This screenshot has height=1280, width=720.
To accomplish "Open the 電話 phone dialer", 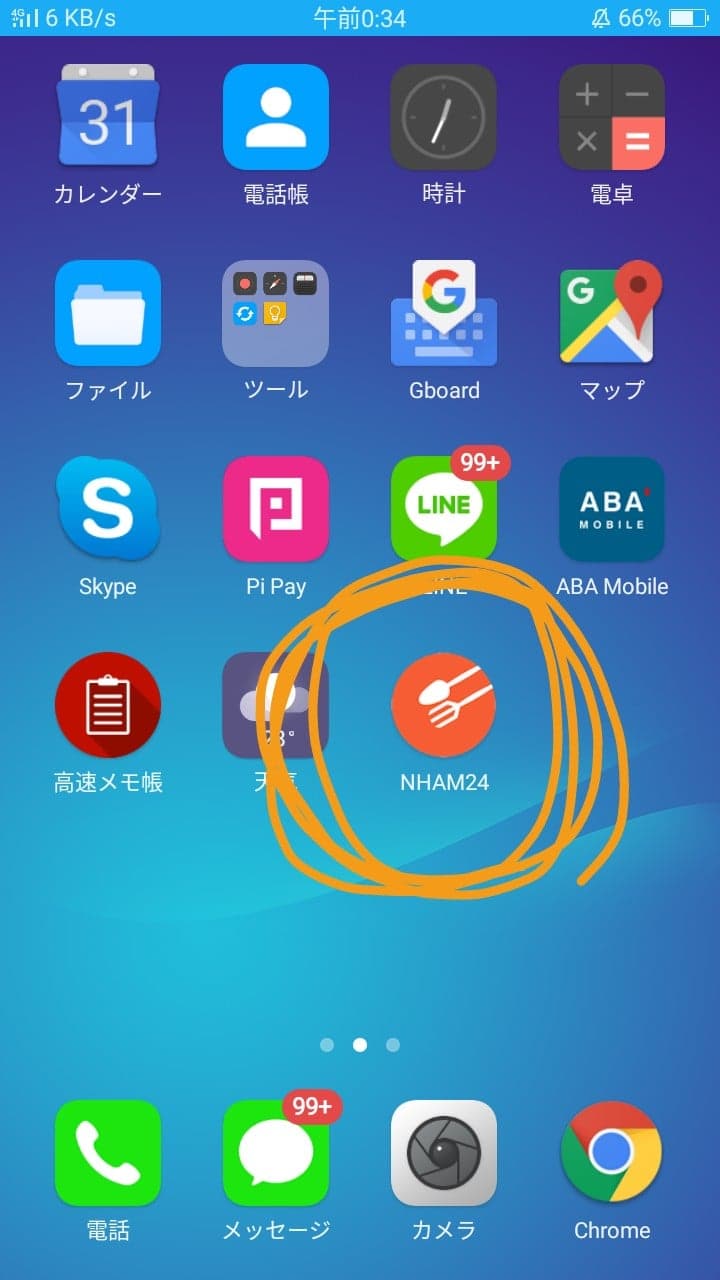I will 107,1153.
